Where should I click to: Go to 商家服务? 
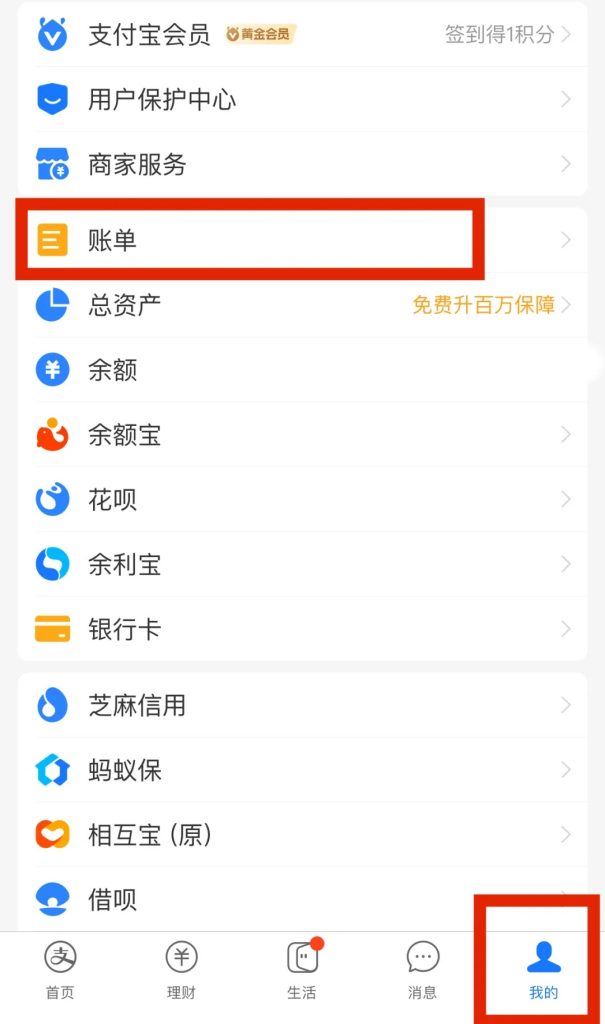(x=300, y=164)
